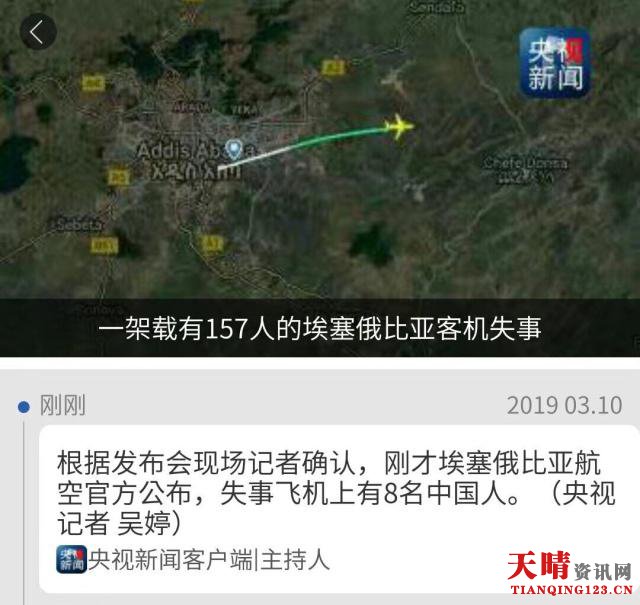Viewport: 640px width, 605px height.
Task: Open the live update about 8 Chinese passengers
Action: (x=338, y=492)
